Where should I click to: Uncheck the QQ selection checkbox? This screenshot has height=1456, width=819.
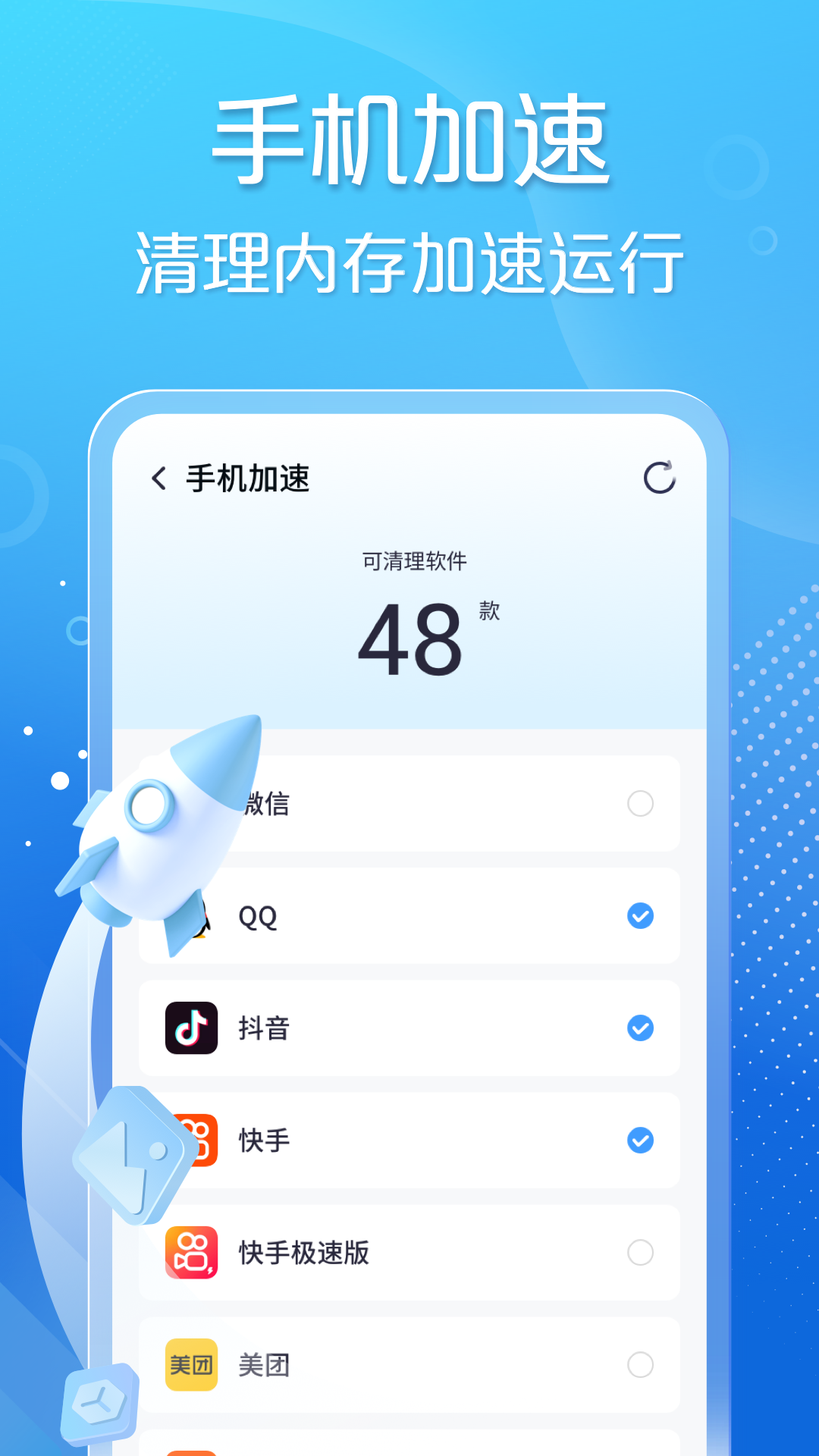[x=641, y=915]
